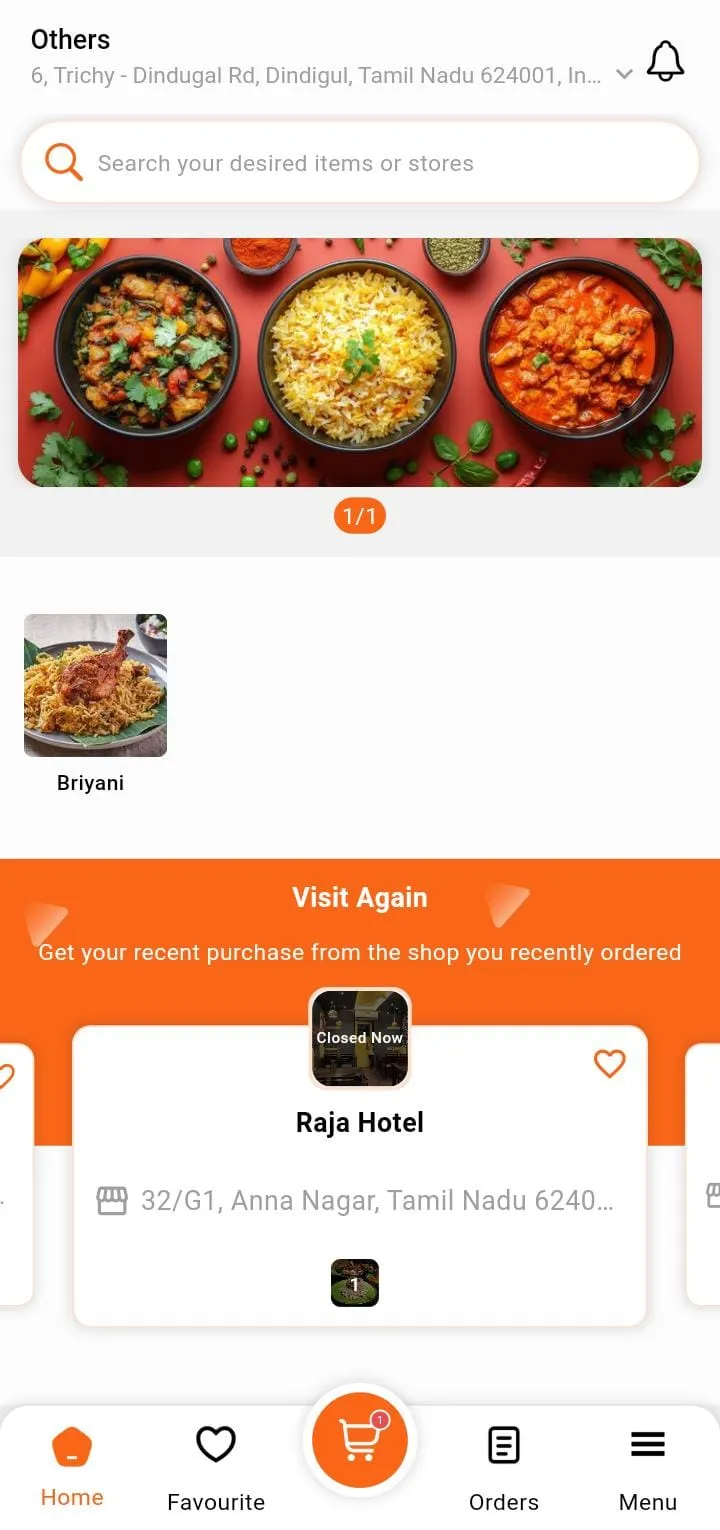The image size is (720, 1530).
Task: Tap the right arrow beside Visit Again
Action: point(508,905)
